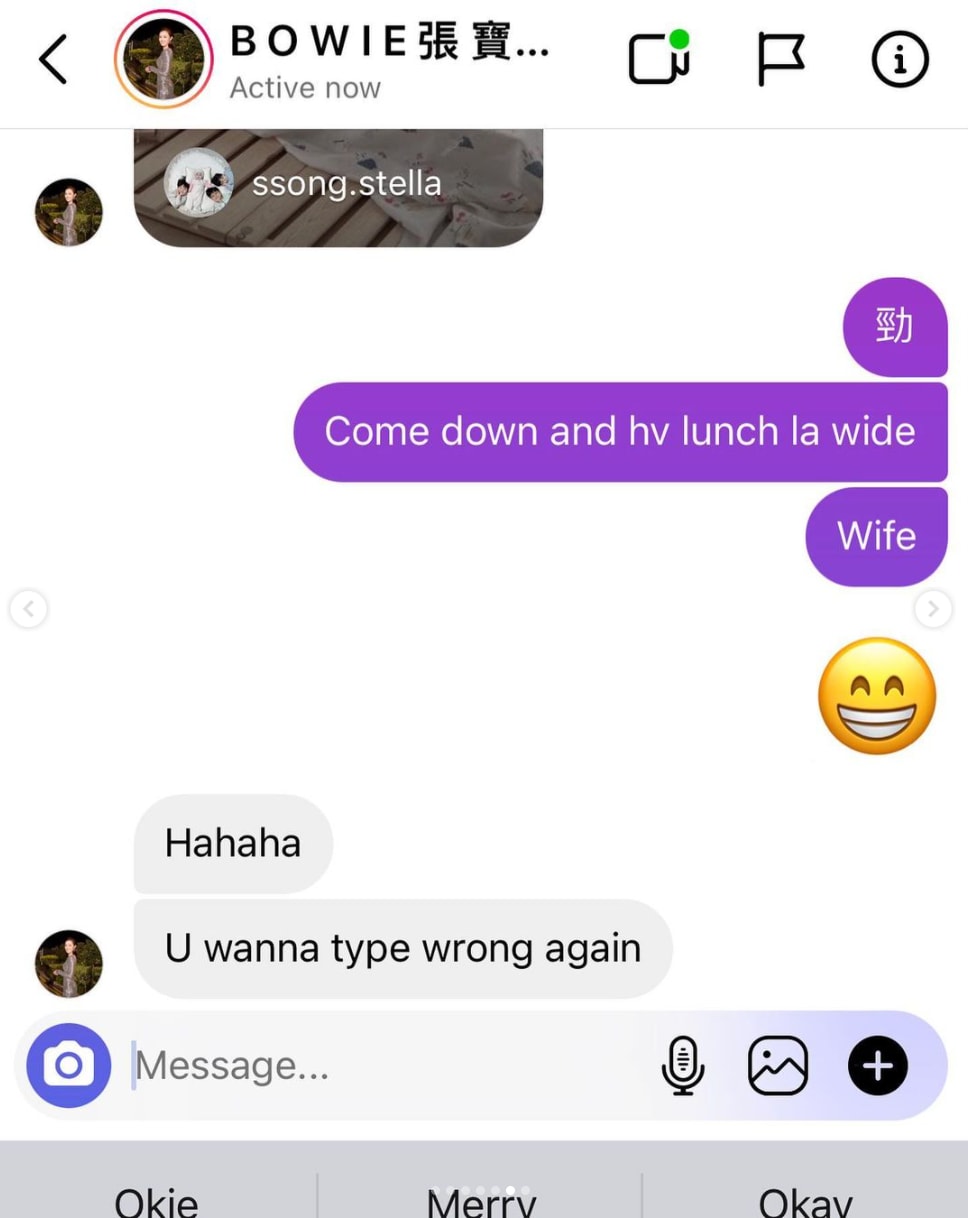Open the plus menu for more attachments
The height and width of the screenshot is (1218, 968).
[877, 1065]
